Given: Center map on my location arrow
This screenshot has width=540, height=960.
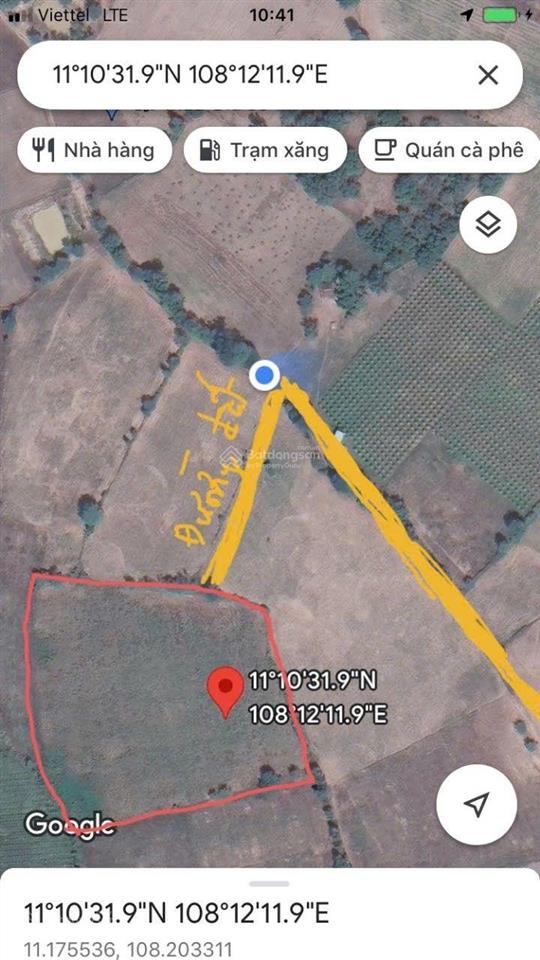Looking at the screenshot, I should pos(476,804).
